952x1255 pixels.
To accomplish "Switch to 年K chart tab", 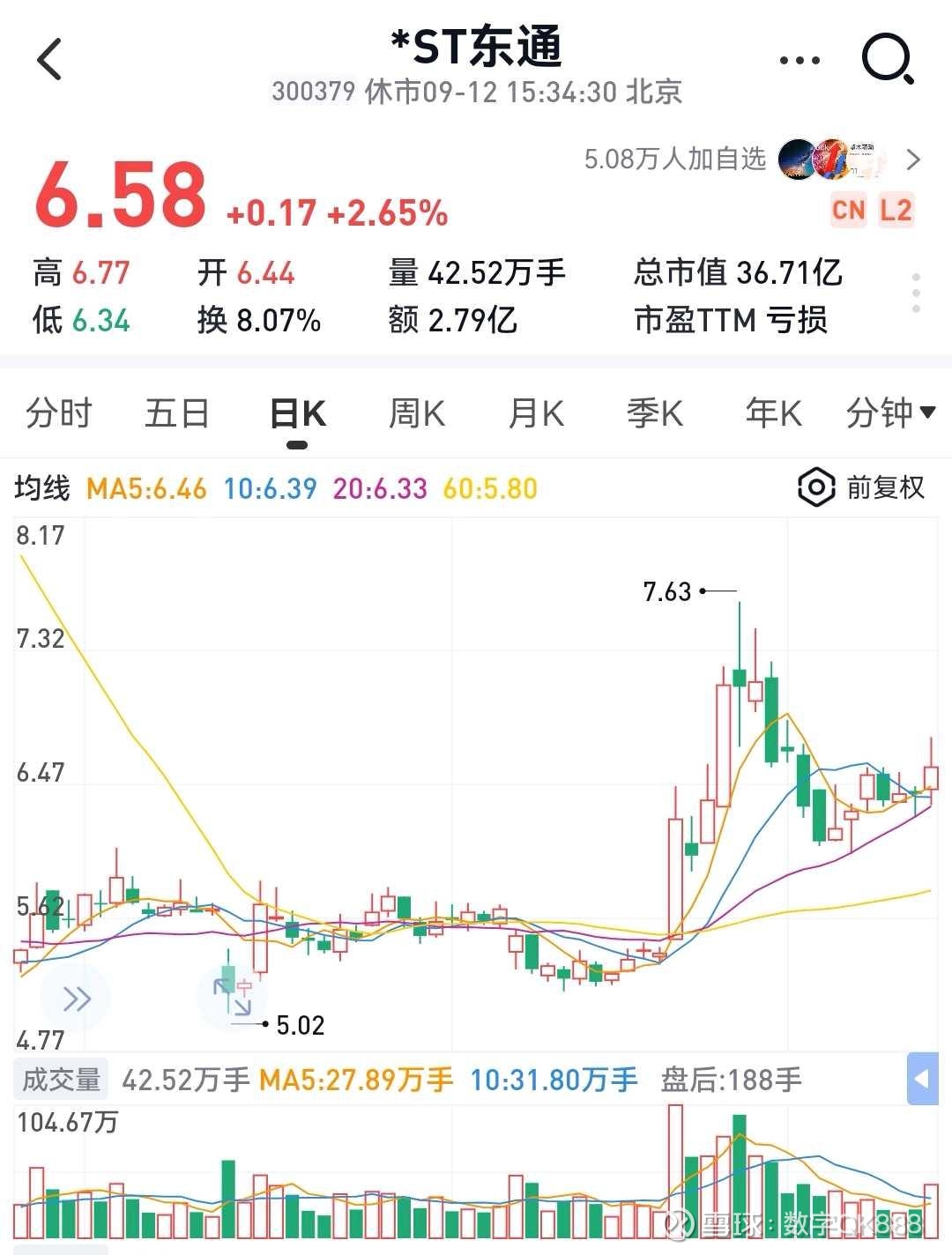I will tap(773, 412).
